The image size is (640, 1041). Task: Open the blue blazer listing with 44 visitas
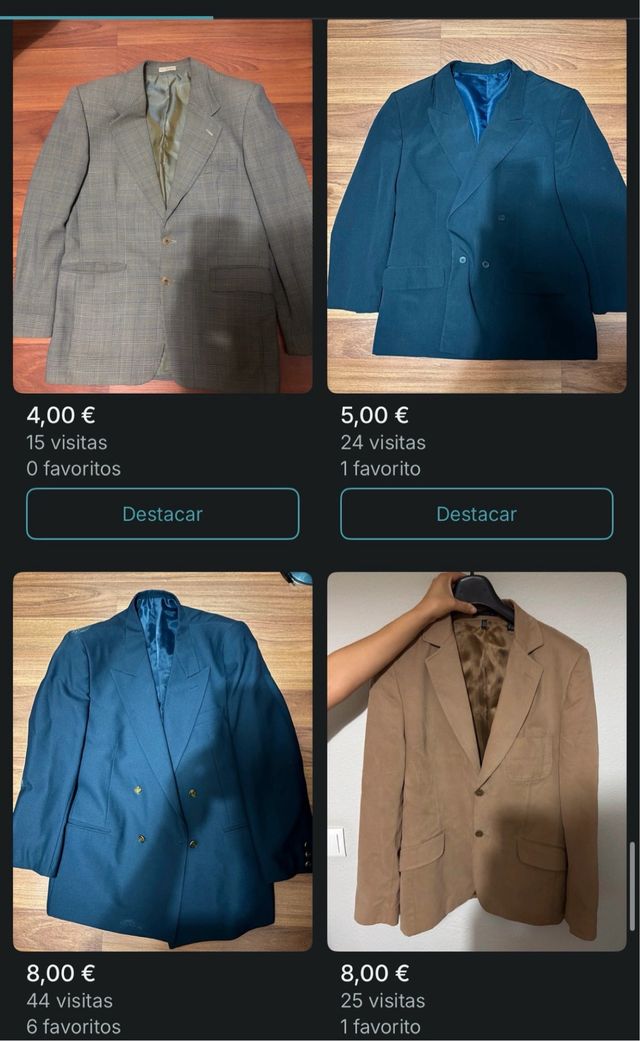pos(162,761)
